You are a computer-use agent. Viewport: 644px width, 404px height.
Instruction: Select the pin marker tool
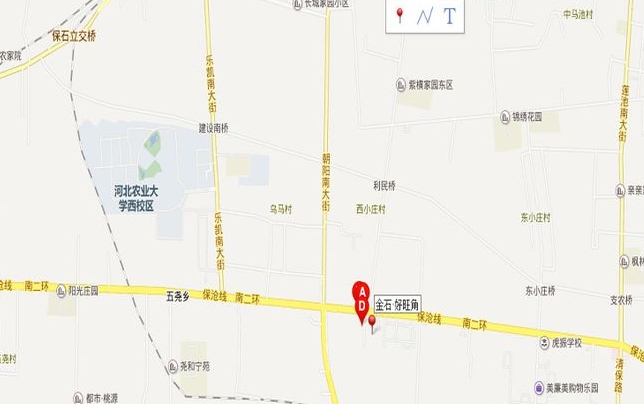point(400,15)
